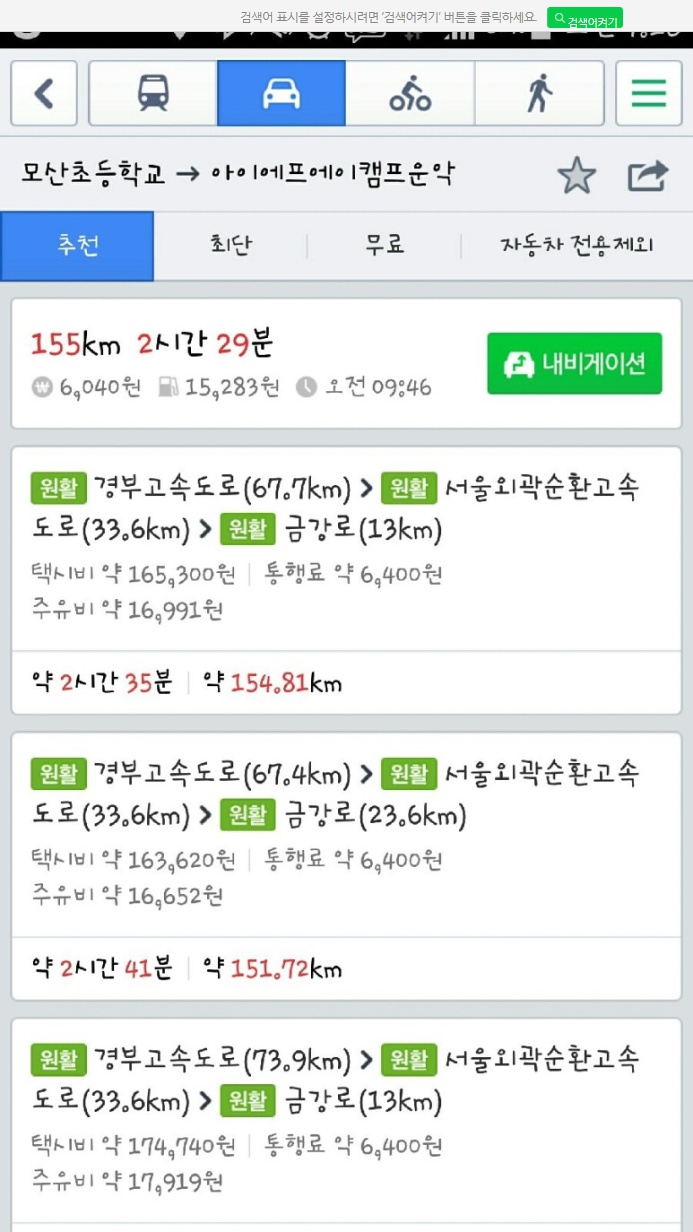
Task: Bookmark this route with the star
Action: click(576, 176)
